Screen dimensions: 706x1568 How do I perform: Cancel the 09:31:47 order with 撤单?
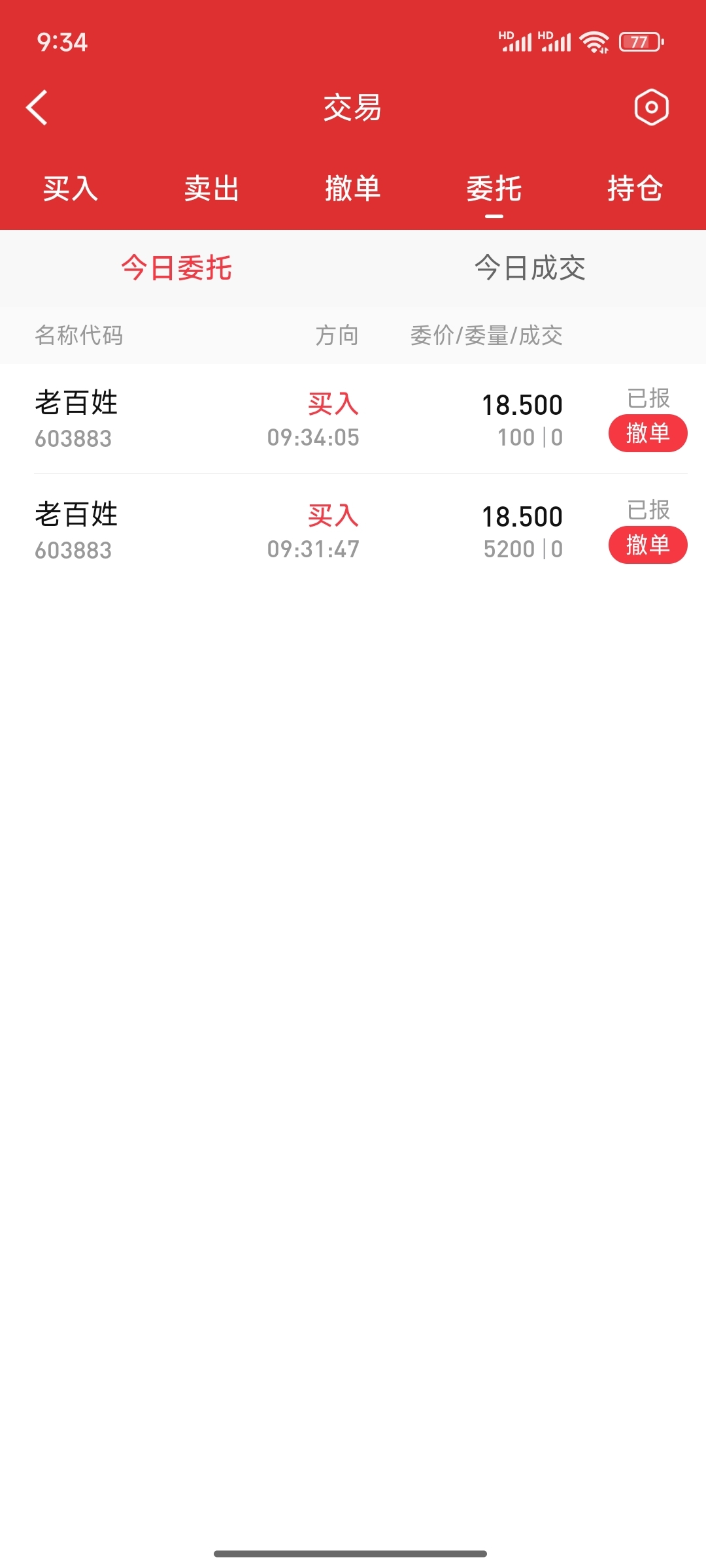click(648, 545)
